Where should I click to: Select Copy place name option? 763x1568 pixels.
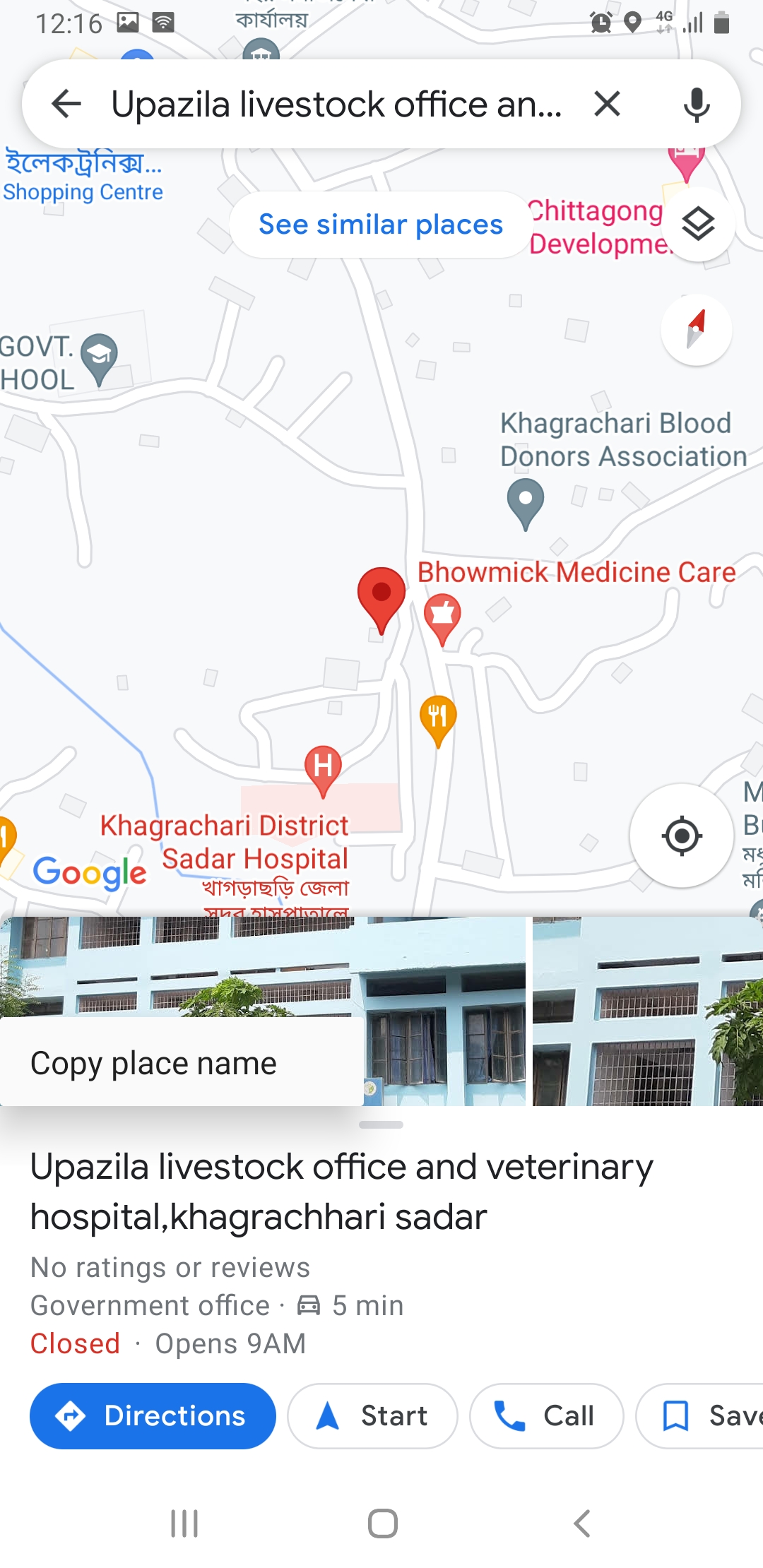(x=181, y=1063)
